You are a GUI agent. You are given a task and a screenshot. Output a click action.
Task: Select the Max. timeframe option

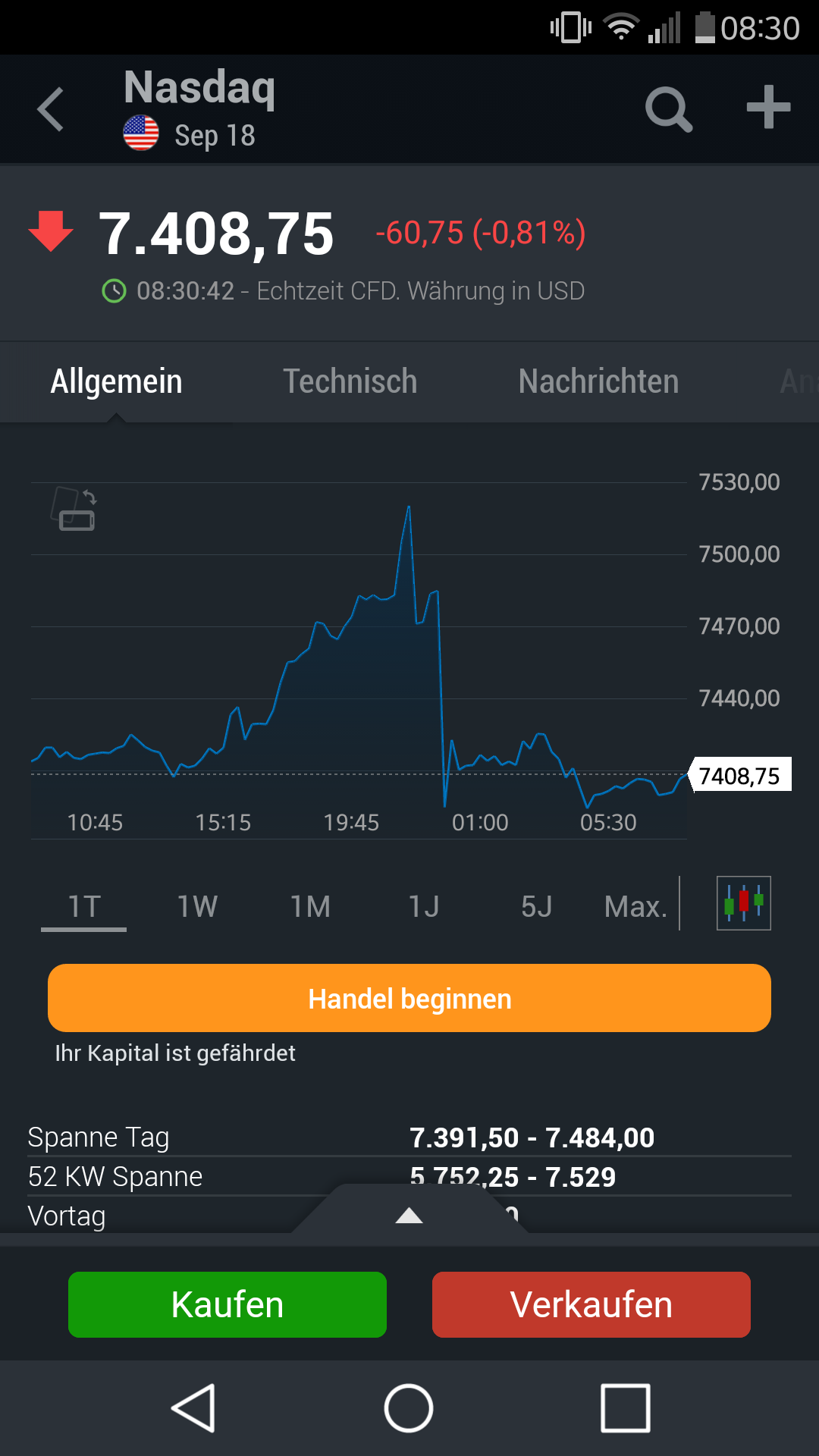pyautogui.click(x=635, y=905)
